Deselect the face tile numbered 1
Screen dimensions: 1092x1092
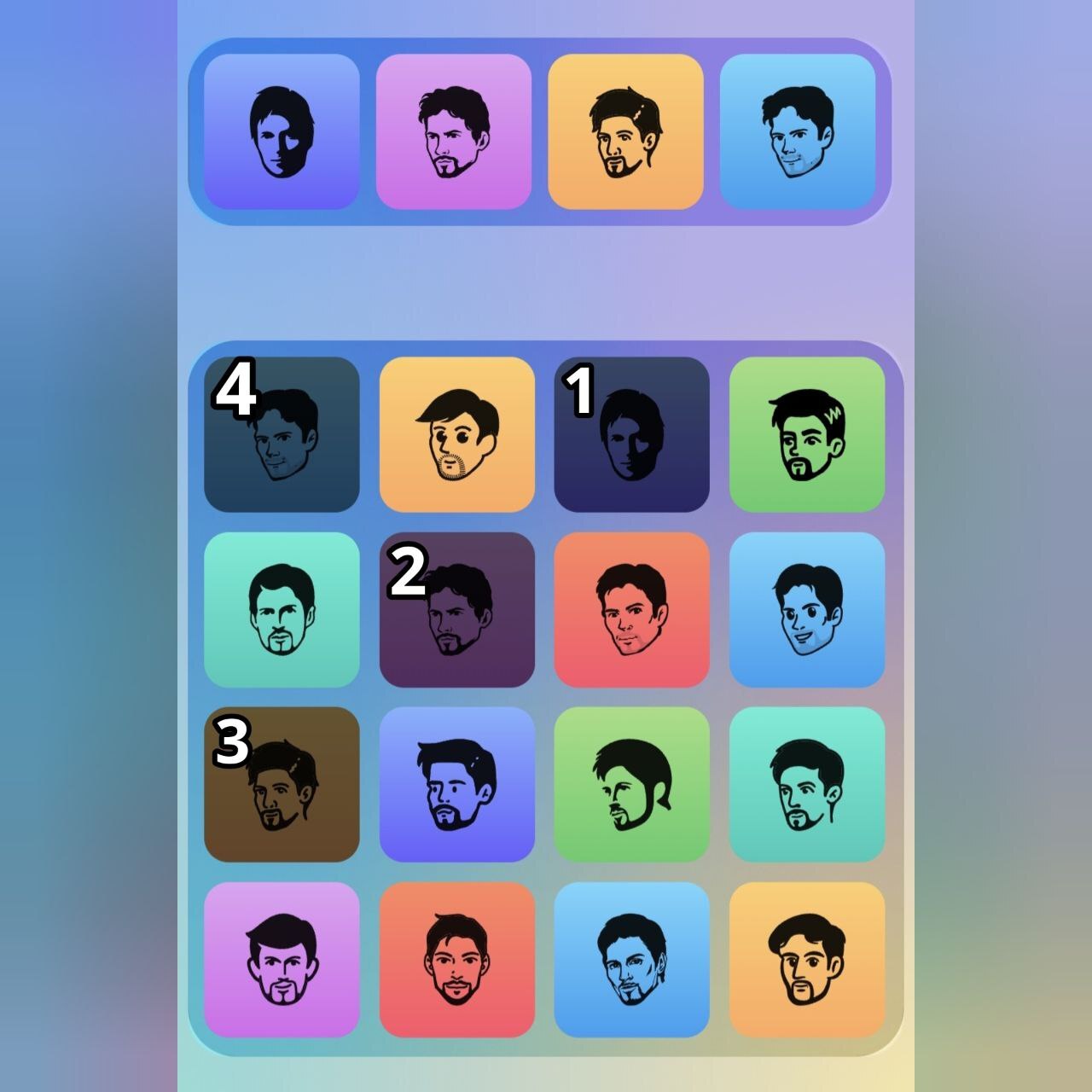pyautogui.click(x=631, y=434)
